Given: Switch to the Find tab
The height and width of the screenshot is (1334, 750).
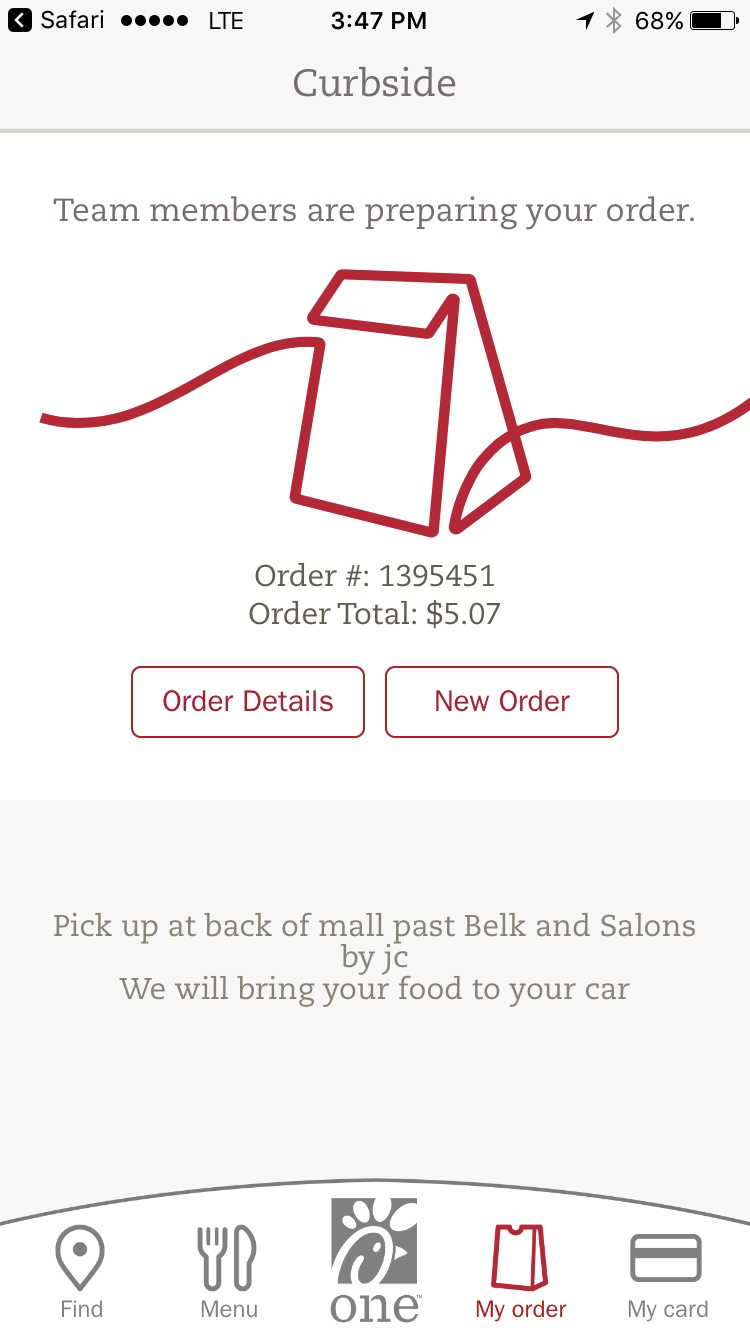Looking at the screenshot, I should coord(81,1271).
